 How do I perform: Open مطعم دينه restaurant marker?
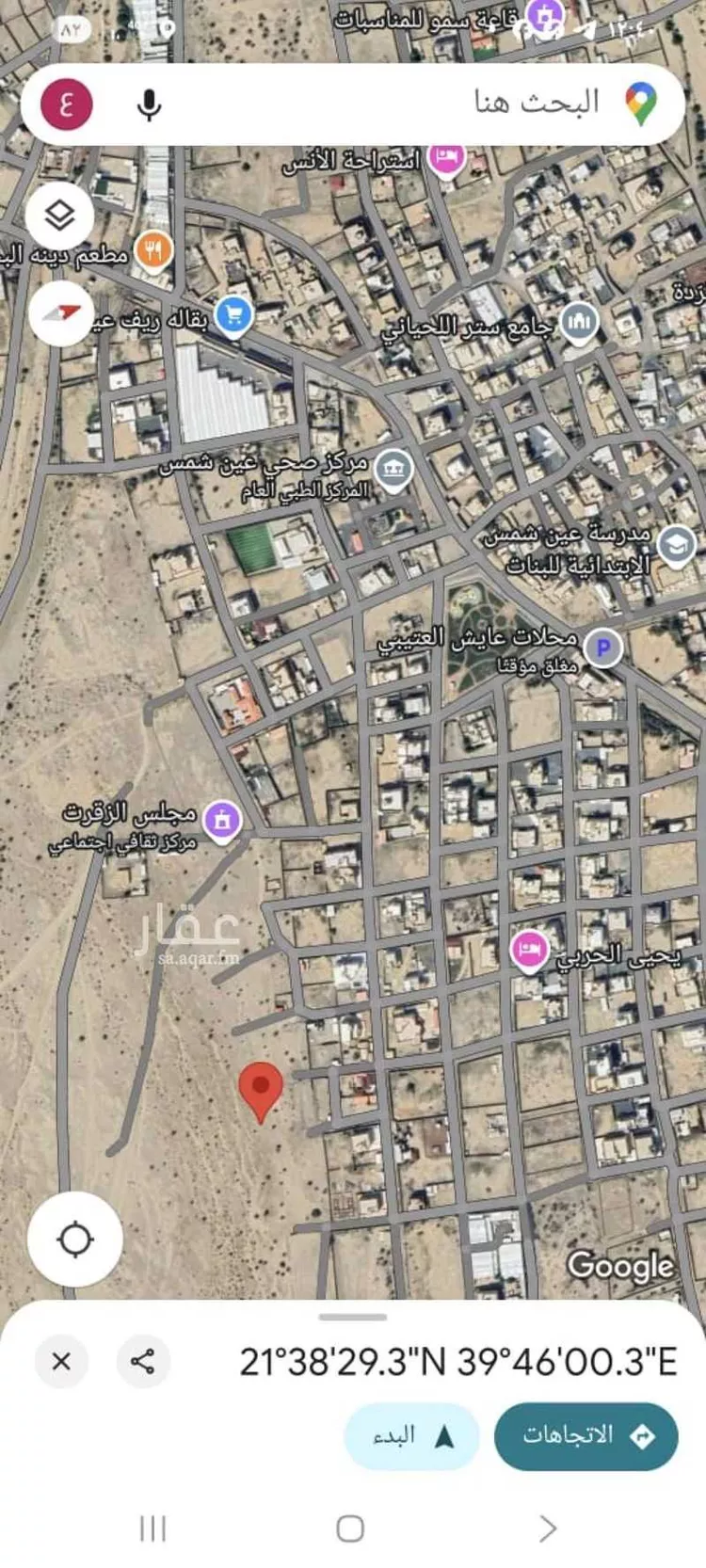(x=153, y=251)
